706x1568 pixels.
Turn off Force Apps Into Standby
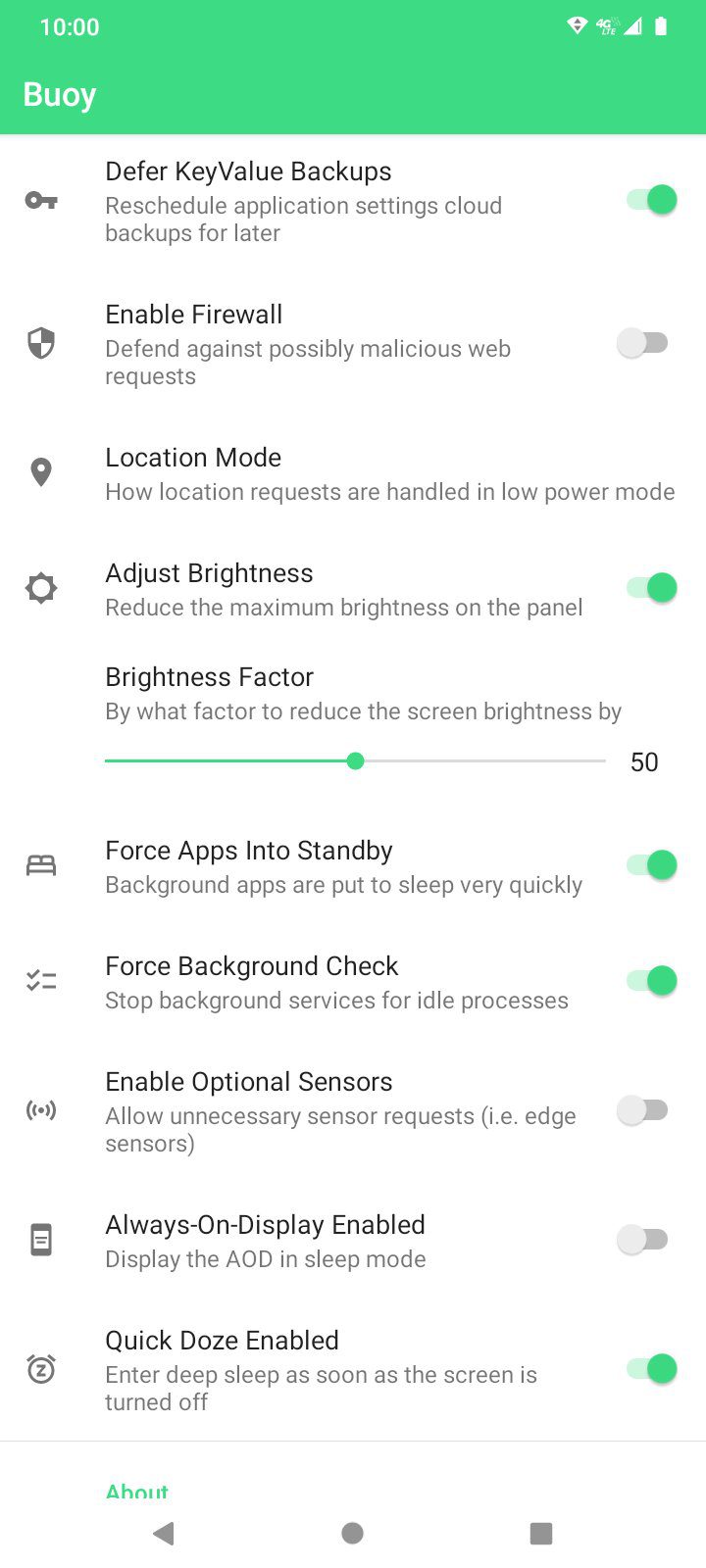pyautogui.click(x=651, y=865)
